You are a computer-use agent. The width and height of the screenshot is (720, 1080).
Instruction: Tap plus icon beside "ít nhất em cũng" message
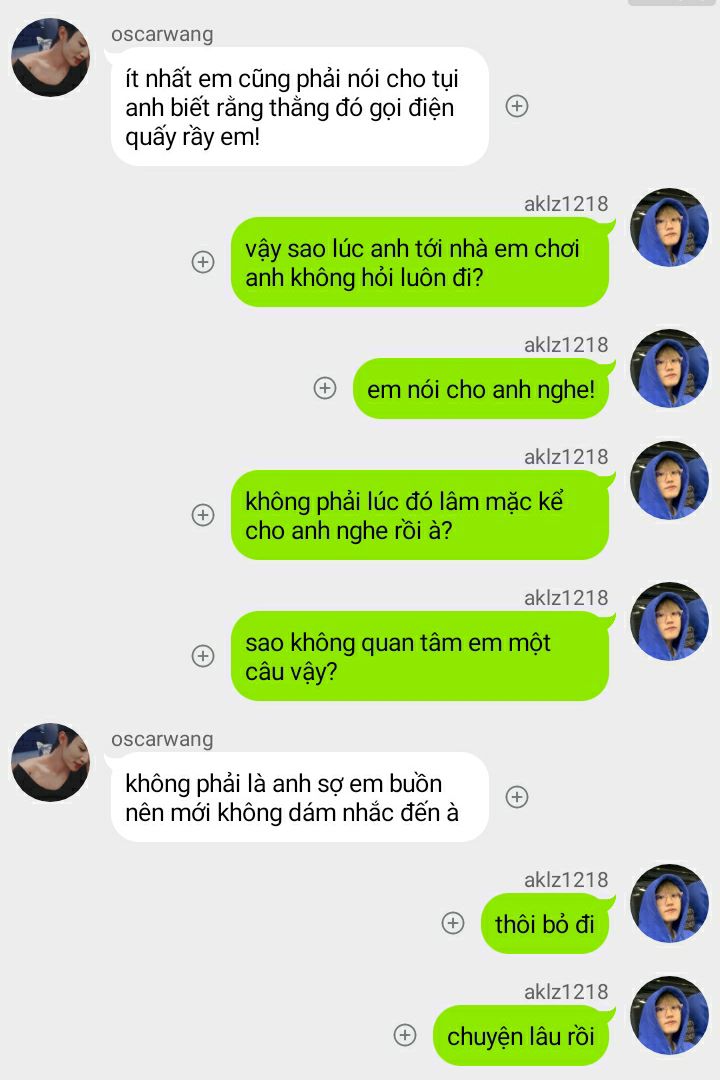point(517,106)
